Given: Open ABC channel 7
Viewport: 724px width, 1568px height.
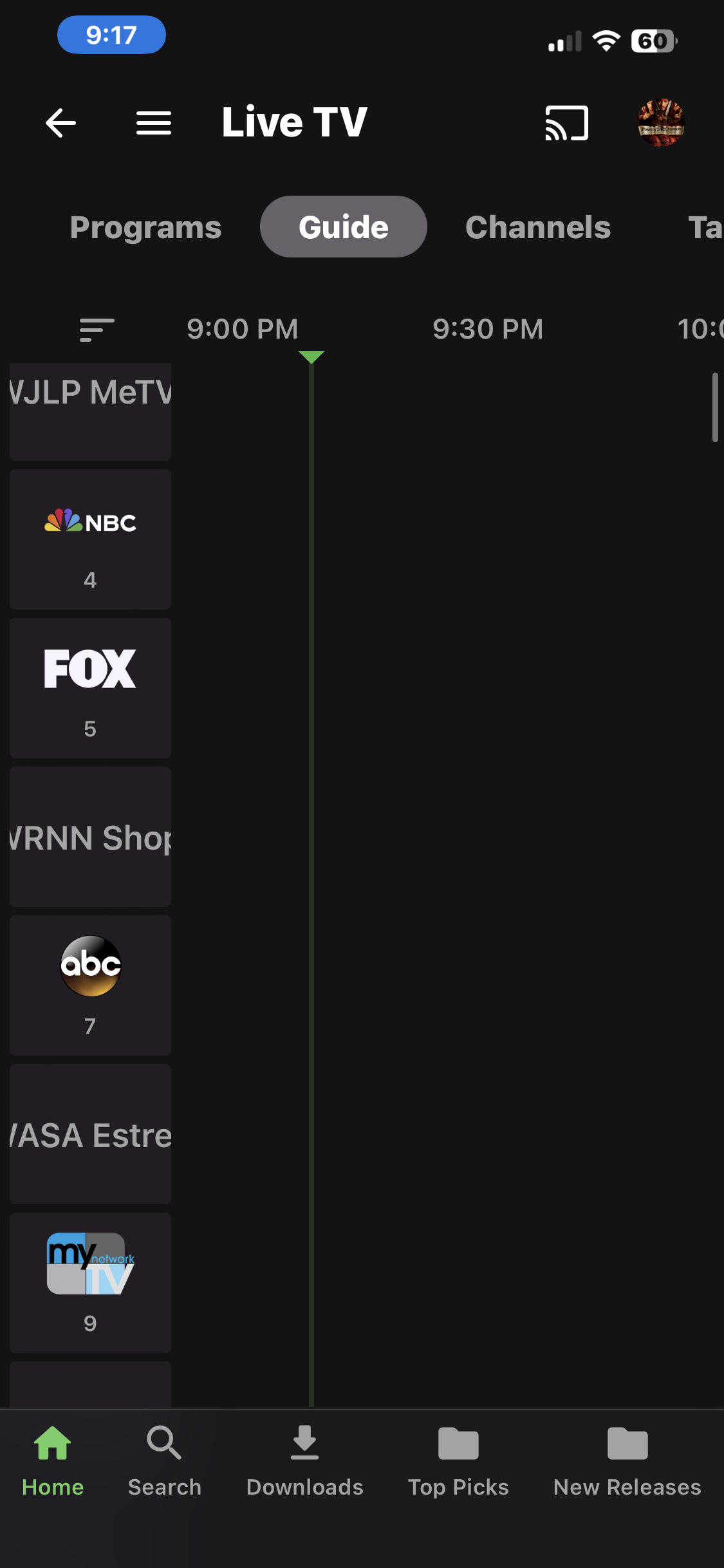Looking at the screenshot, I should (90, 985).
